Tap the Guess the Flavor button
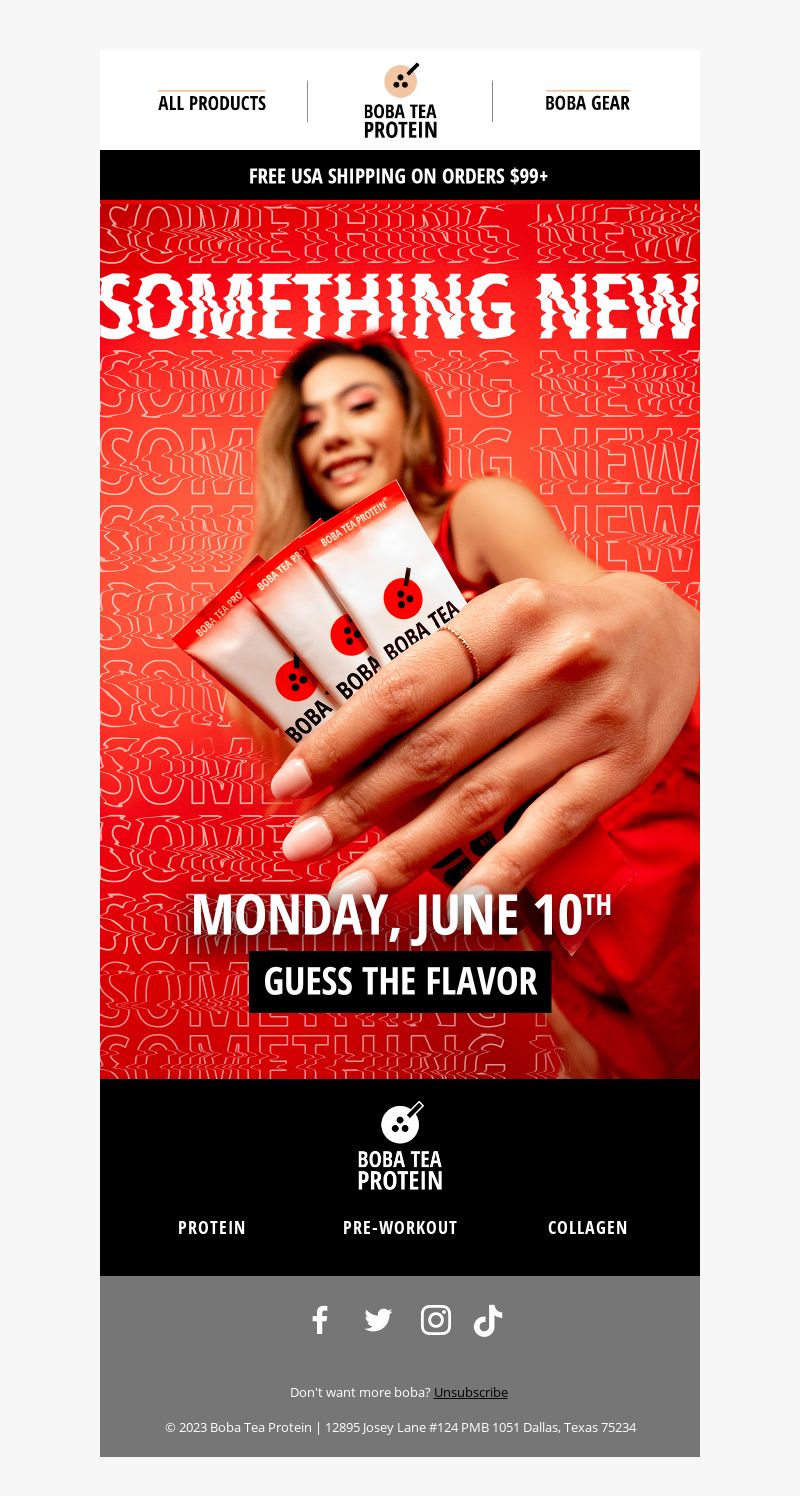This screenshot has height=1496, width=800. coord(400,982)
